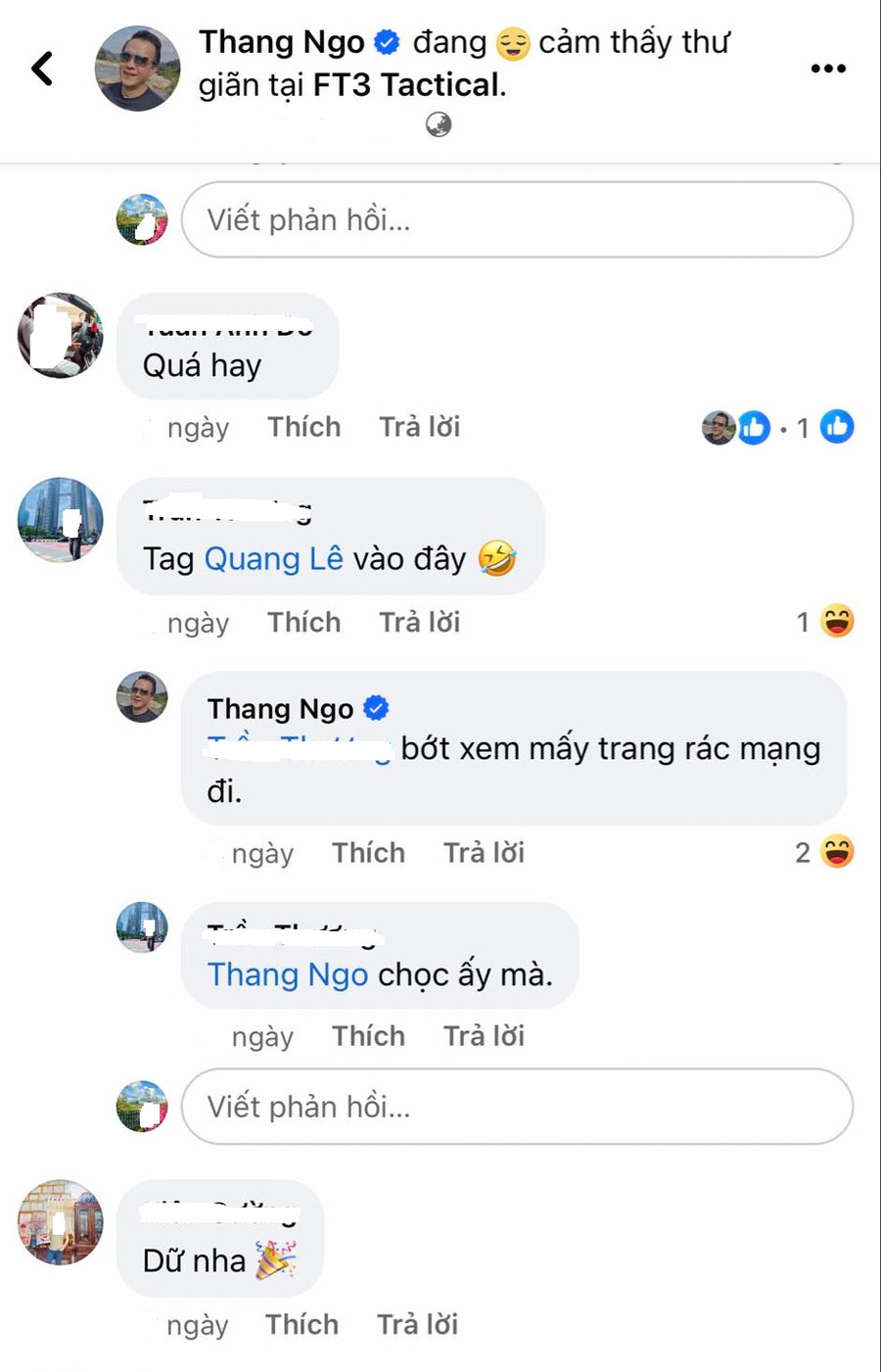
Task: Like the 'Quá hay' comment
Action: [x=304, y=427]
